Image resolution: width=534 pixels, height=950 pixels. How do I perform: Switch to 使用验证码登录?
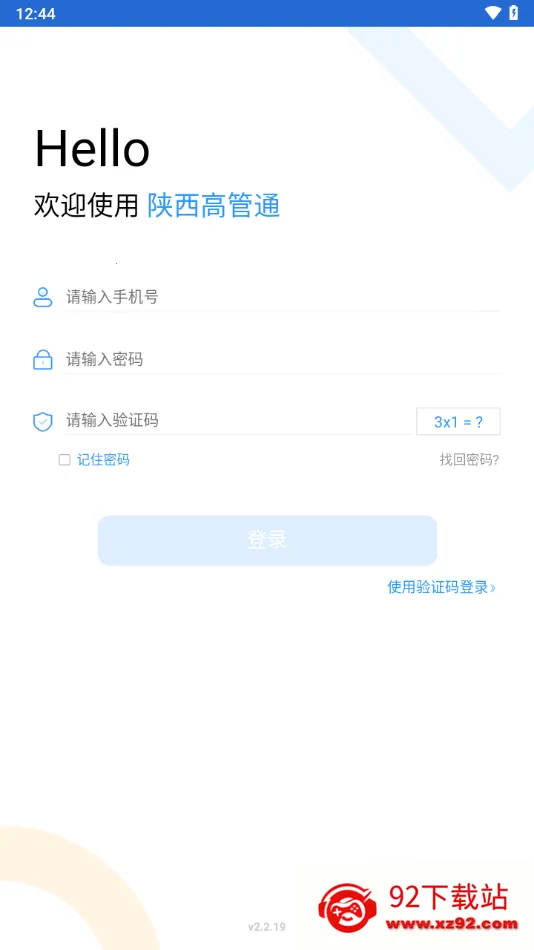(441, 587)
